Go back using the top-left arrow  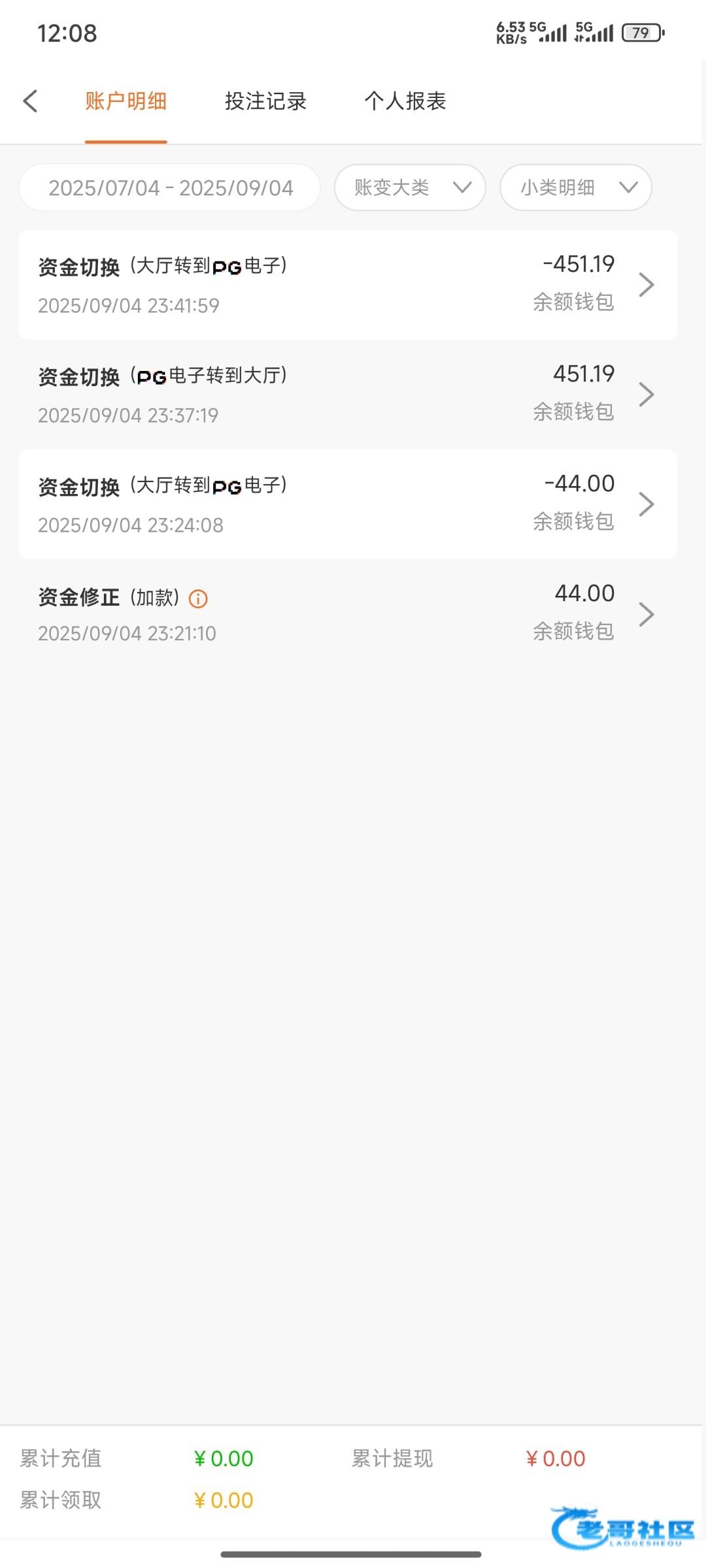30,101
